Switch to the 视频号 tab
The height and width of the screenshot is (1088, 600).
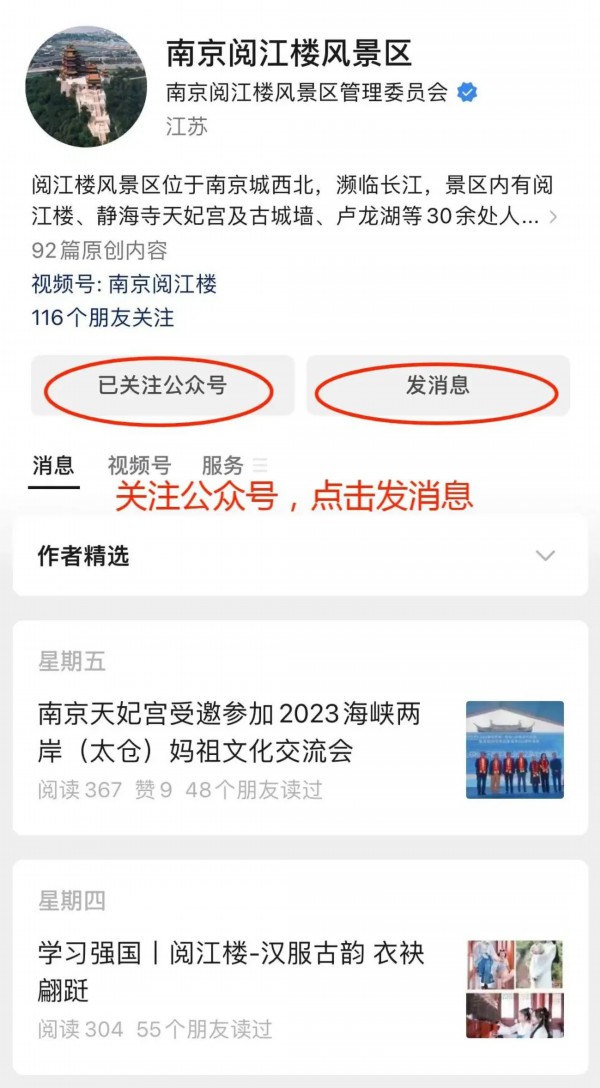pyautogui.click(x=139, y=465)
